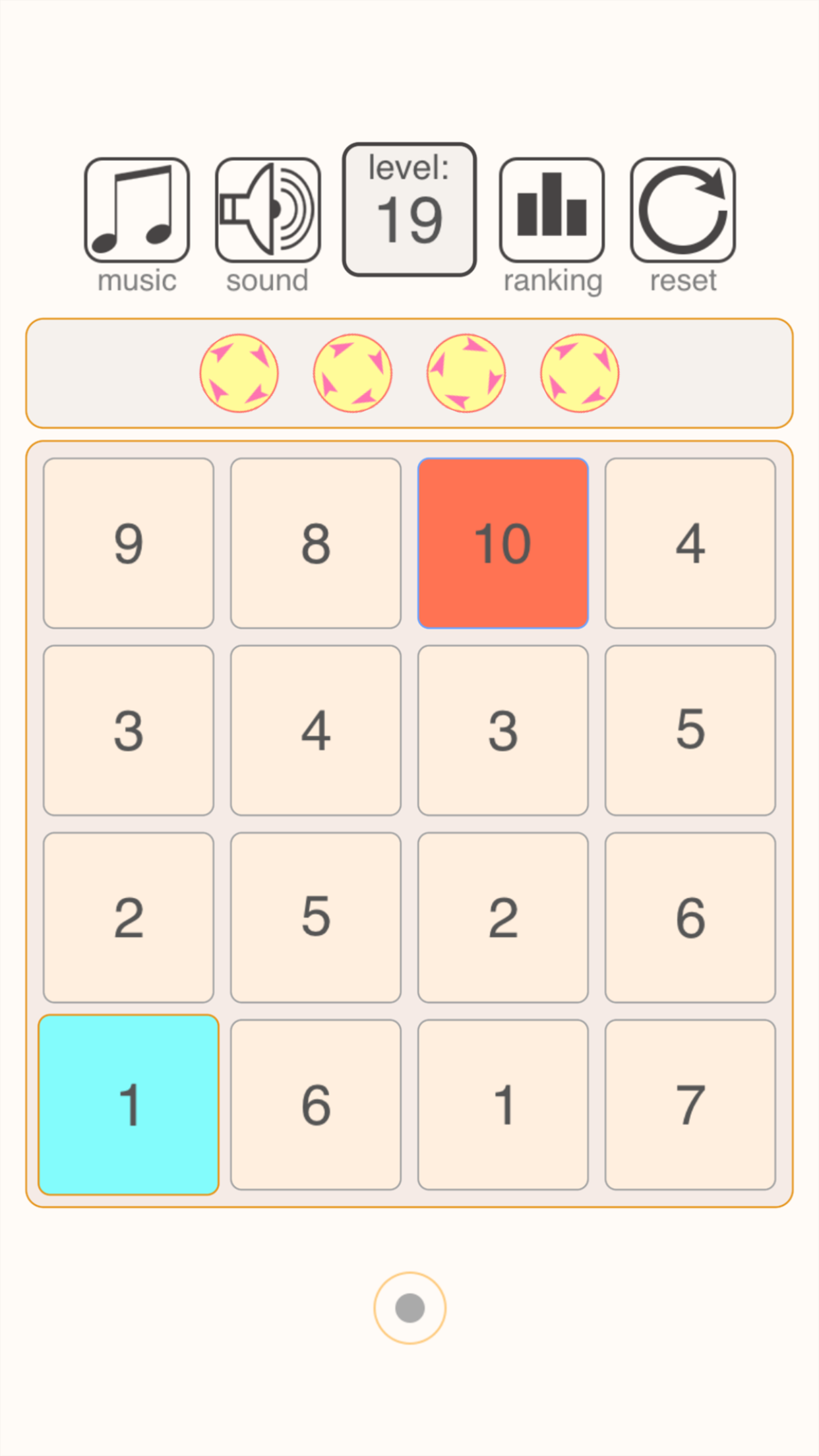Open the music settings icon
Viewport: 819px width, 1456px height.
click(136, 211)
